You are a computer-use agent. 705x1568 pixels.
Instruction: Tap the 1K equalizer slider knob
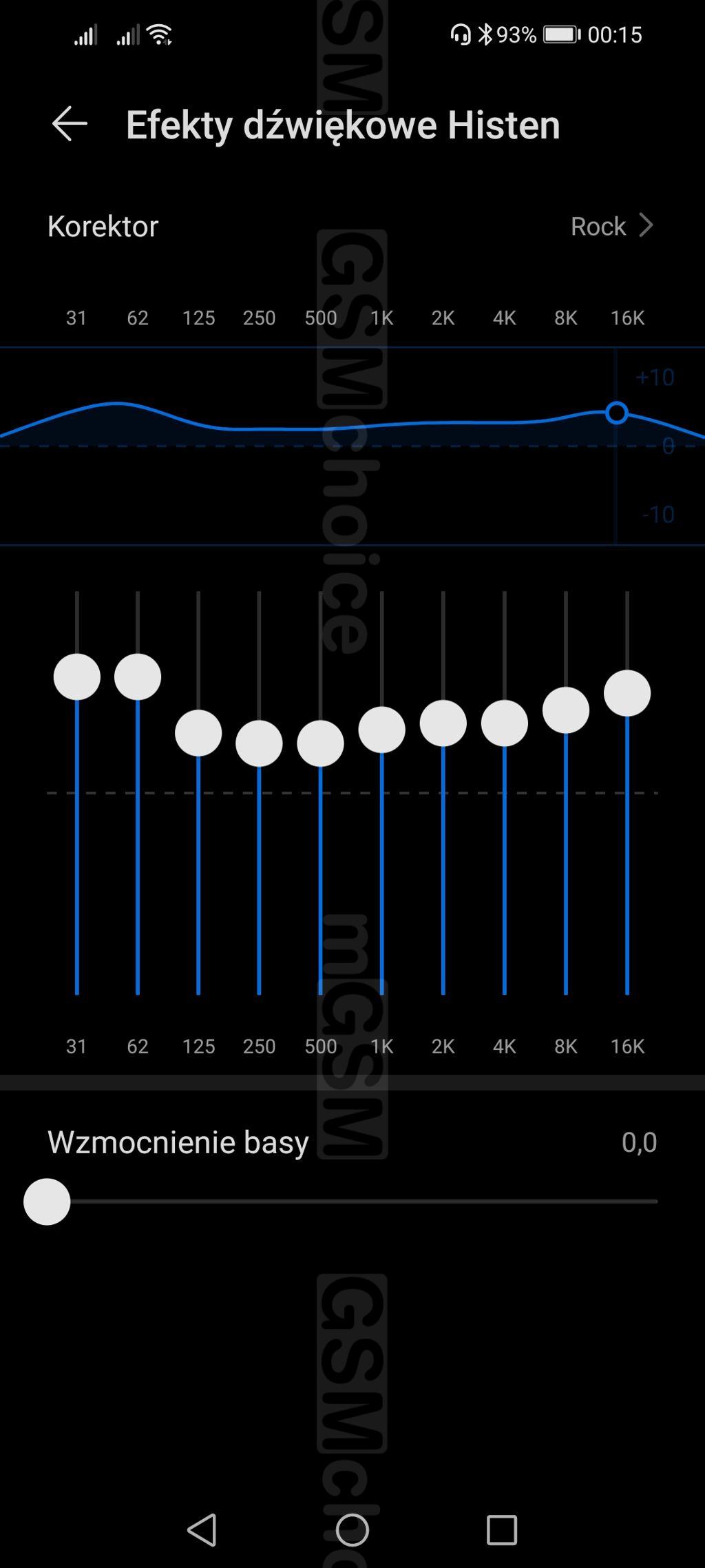click(381, 730)
